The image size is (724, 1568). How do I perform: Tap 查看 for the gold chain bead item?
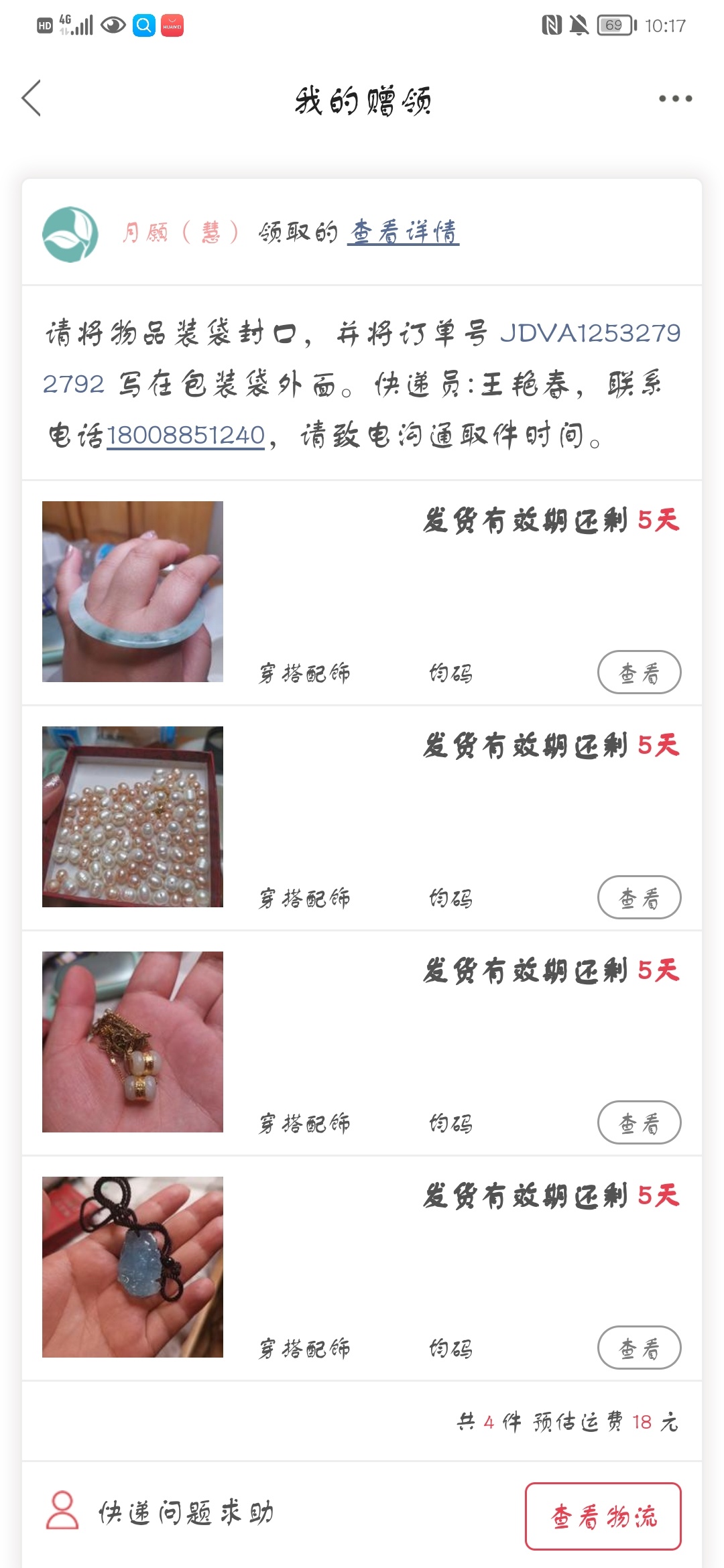click(x=639, y=1122)
